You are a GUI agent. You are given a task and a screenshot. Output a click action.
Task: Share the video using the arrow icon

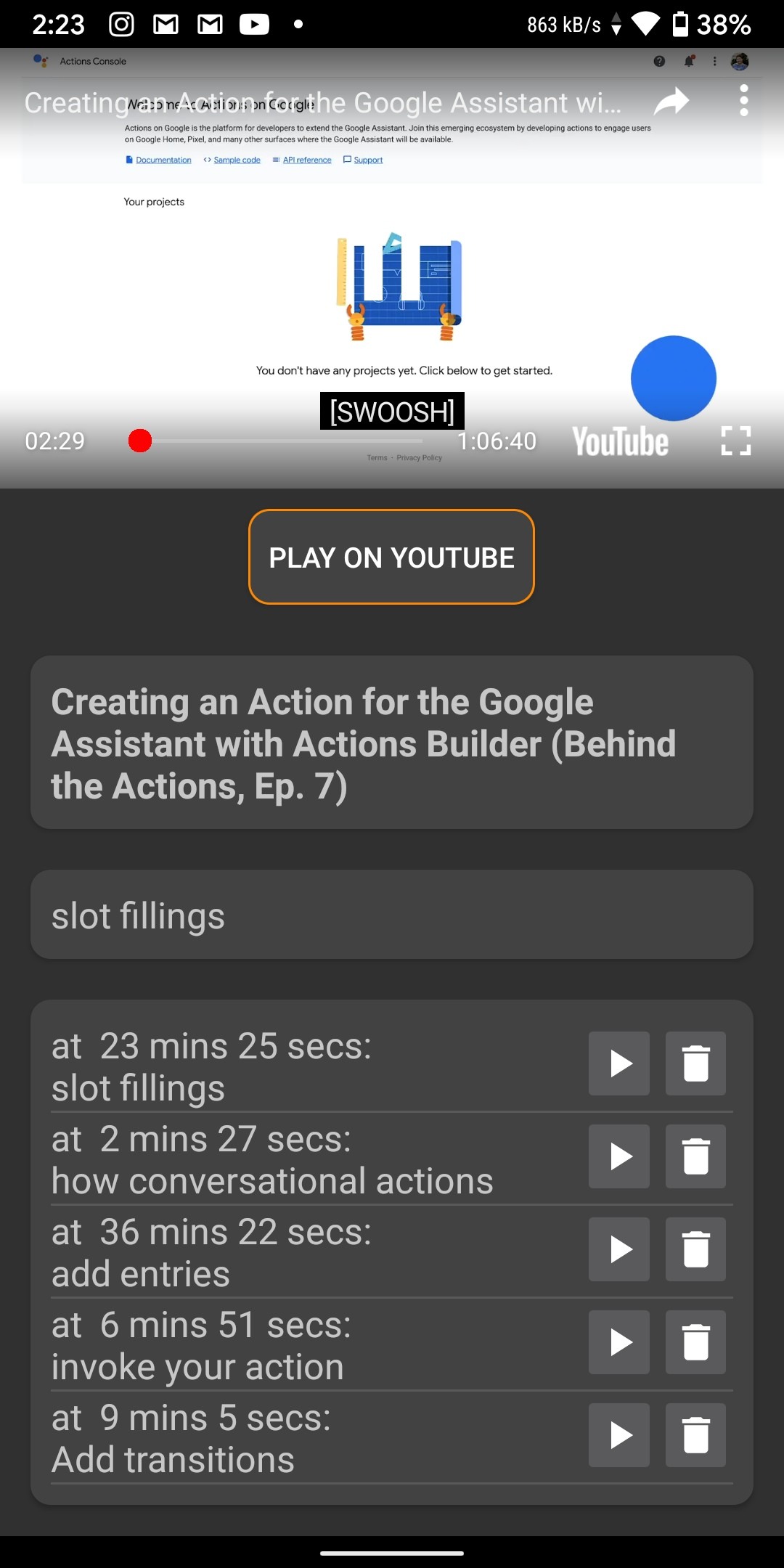point(671,102)
